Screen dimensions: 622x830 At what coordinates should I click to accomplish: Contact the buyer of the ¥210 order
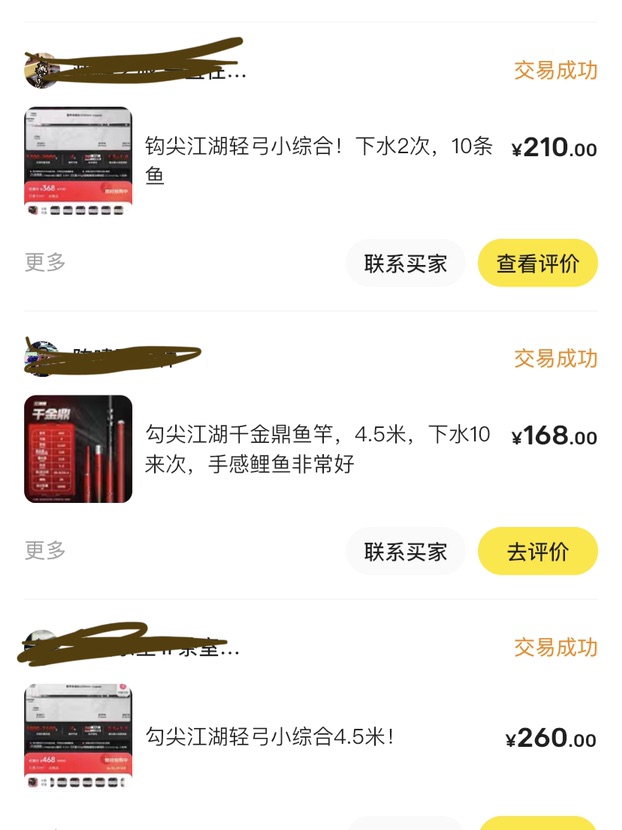click(x=405, y=263)
